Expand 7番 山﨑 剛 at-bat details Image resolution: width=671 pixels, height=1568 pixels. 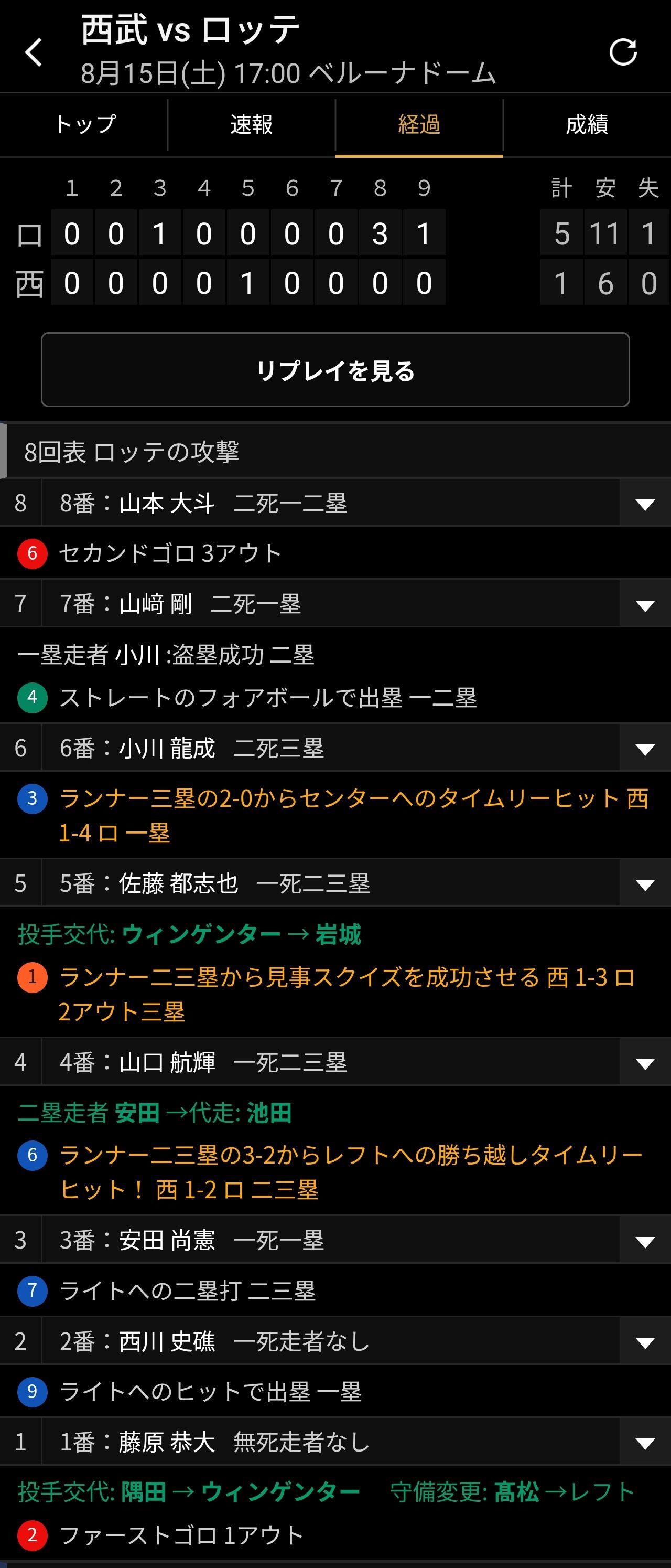(x=645, y=604)
